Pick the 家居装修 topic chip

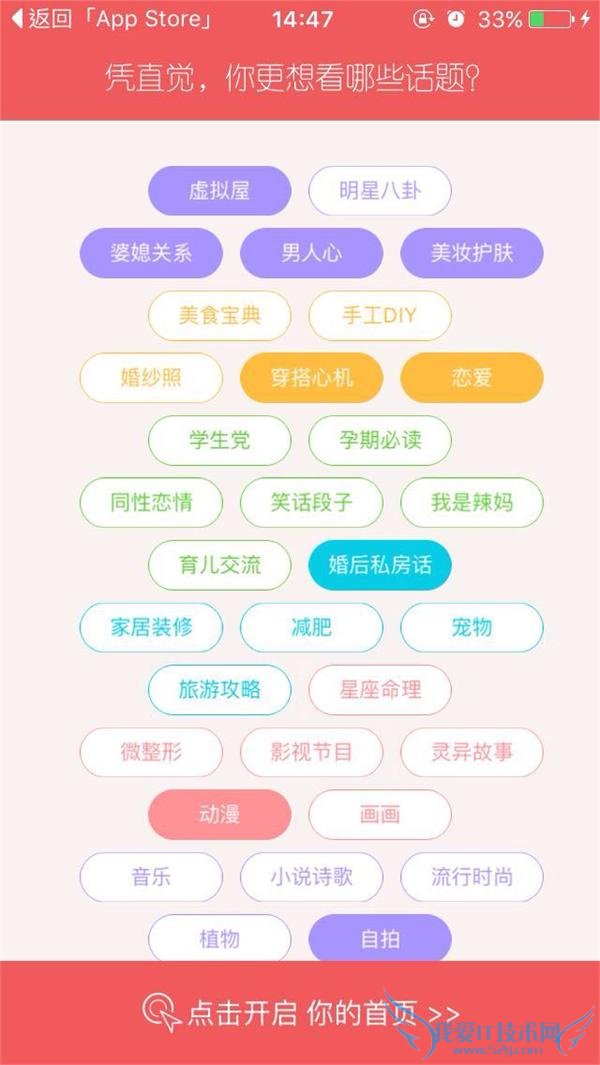tap(151, 627)
